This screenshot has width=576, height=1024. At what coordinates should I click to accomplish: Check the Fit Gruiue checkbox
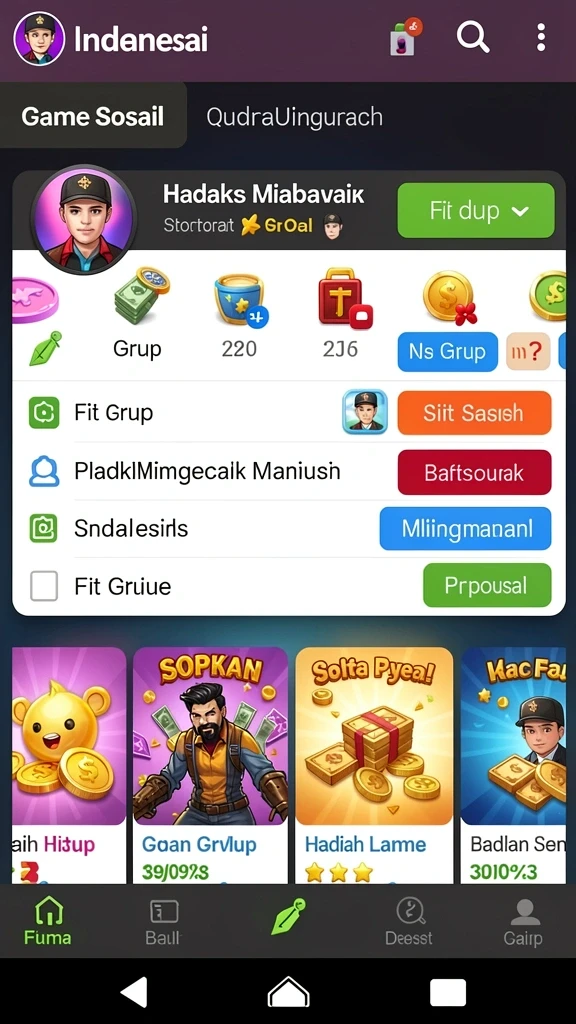44,586
